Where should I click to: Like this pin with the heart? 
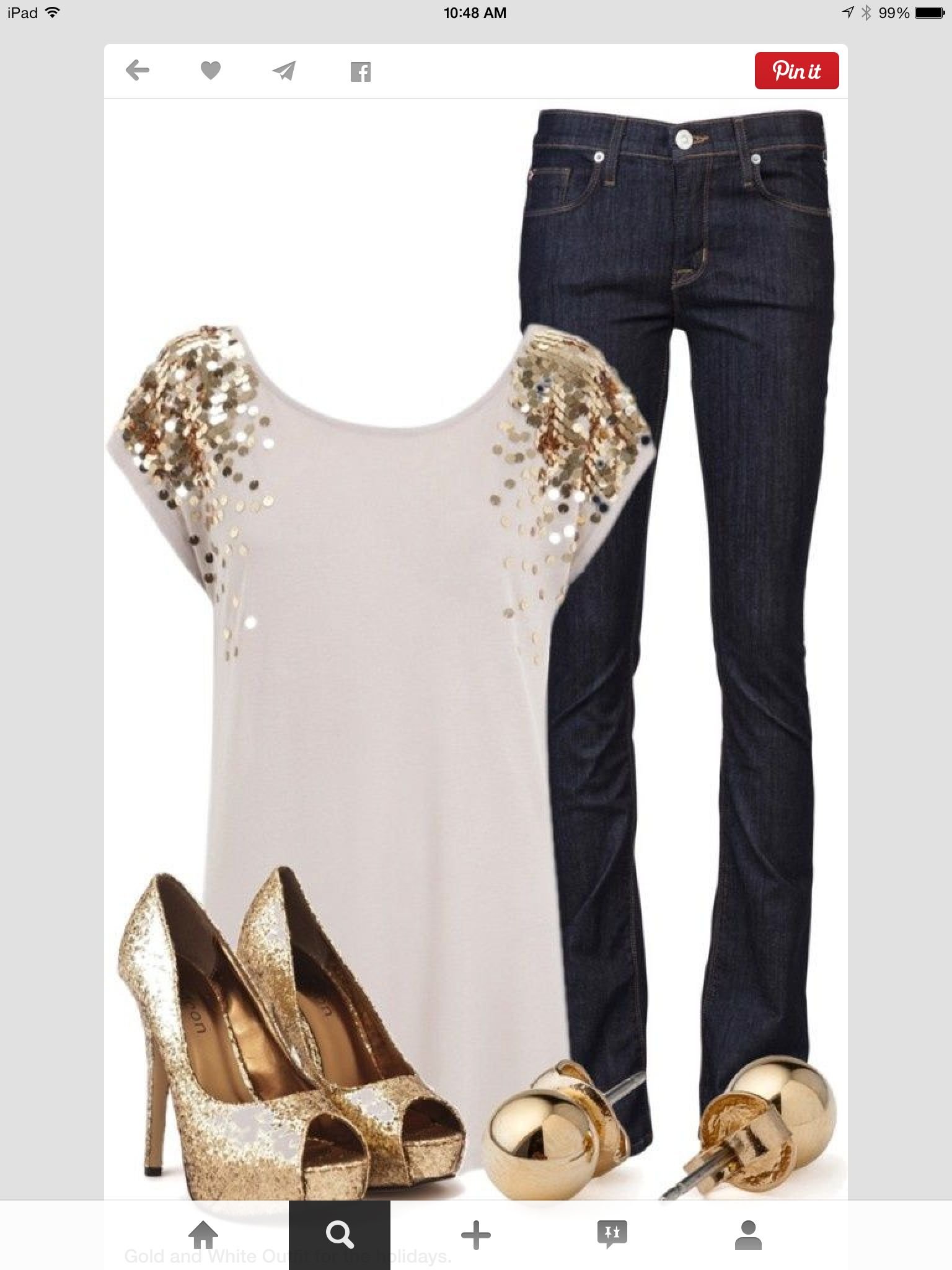(211, 71)
